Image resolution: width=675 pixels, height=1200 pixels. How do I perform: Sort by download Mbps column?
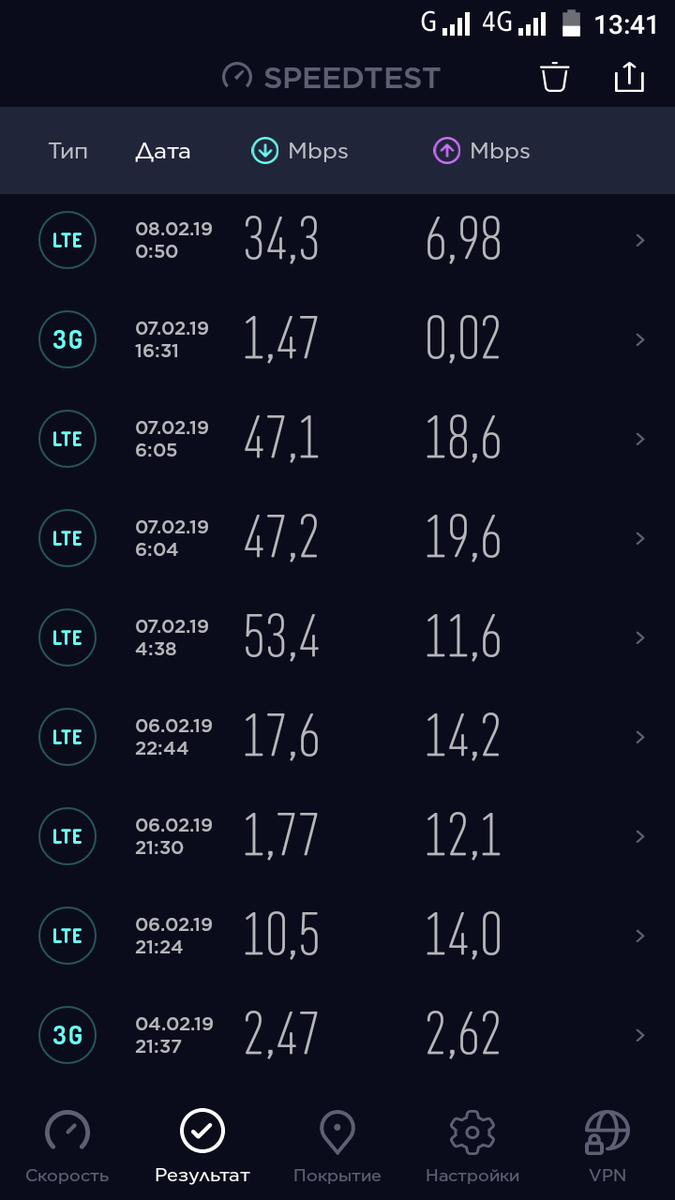tap(299, 151)
